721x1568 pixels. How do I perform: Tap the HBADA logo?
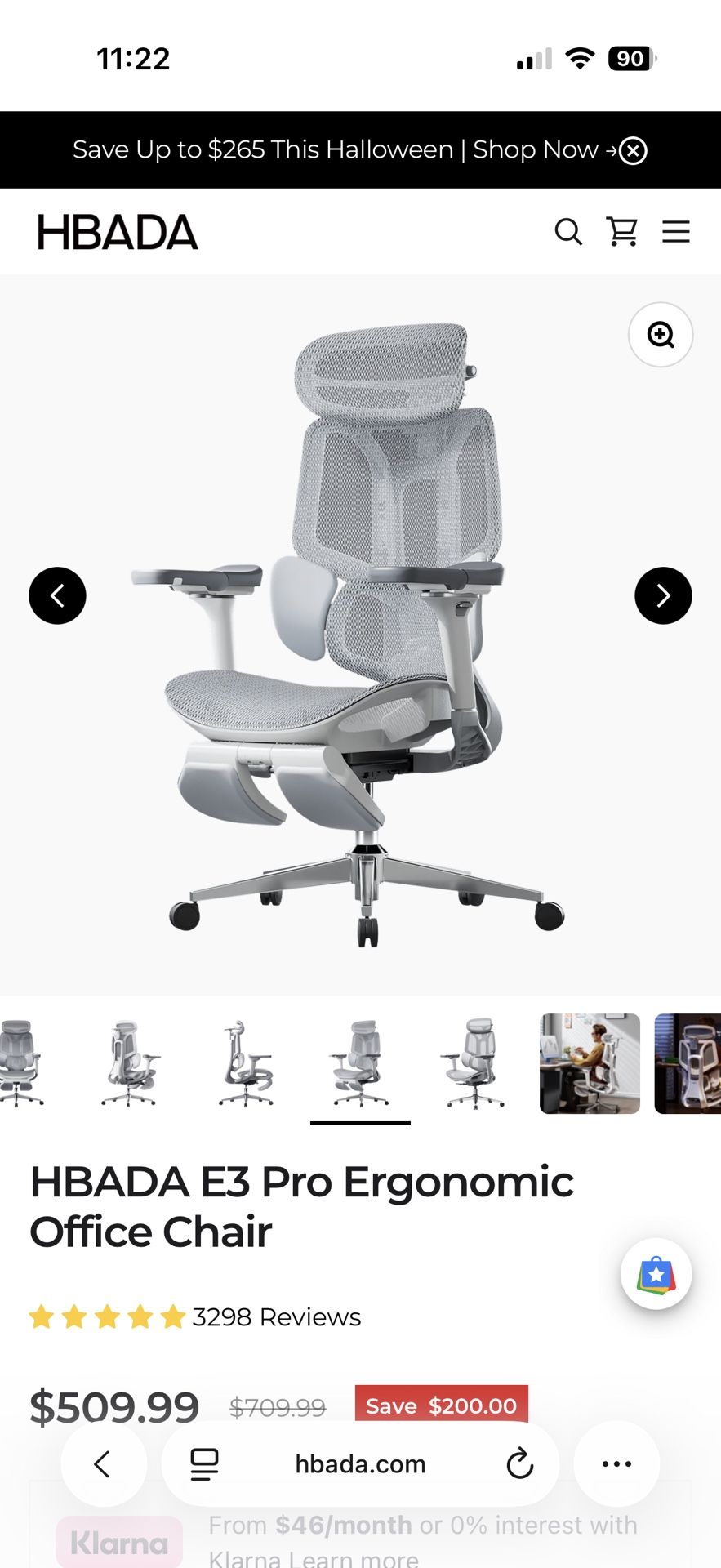[x=118, y=232]
